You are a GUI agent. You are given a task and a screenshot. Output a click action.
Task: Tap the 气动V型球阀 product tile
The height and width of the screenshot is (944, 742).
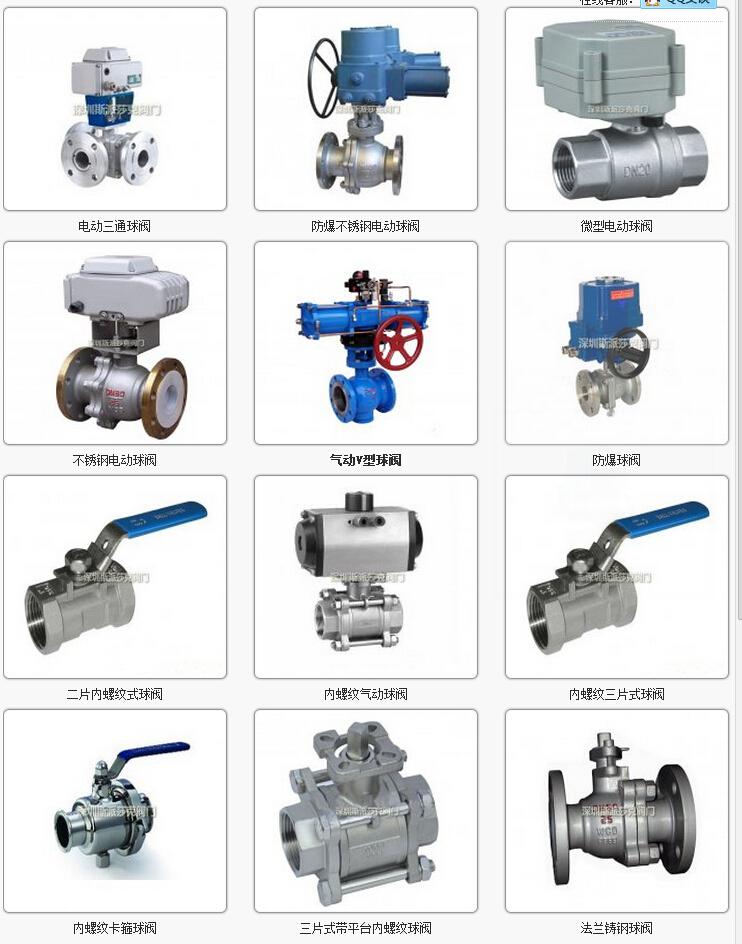coord(366,343)
